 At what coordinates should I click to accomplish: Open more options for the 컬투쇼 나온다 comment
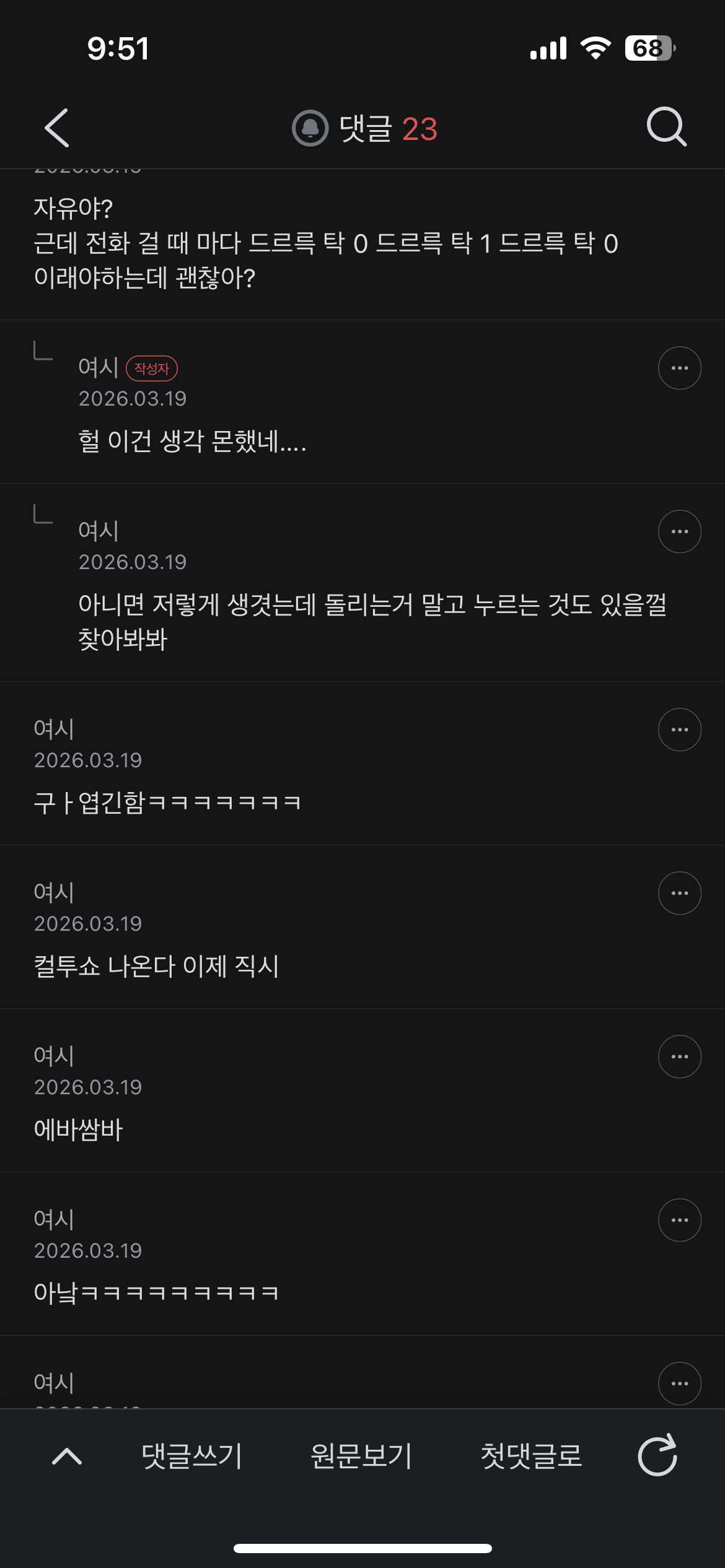(680, 893)
